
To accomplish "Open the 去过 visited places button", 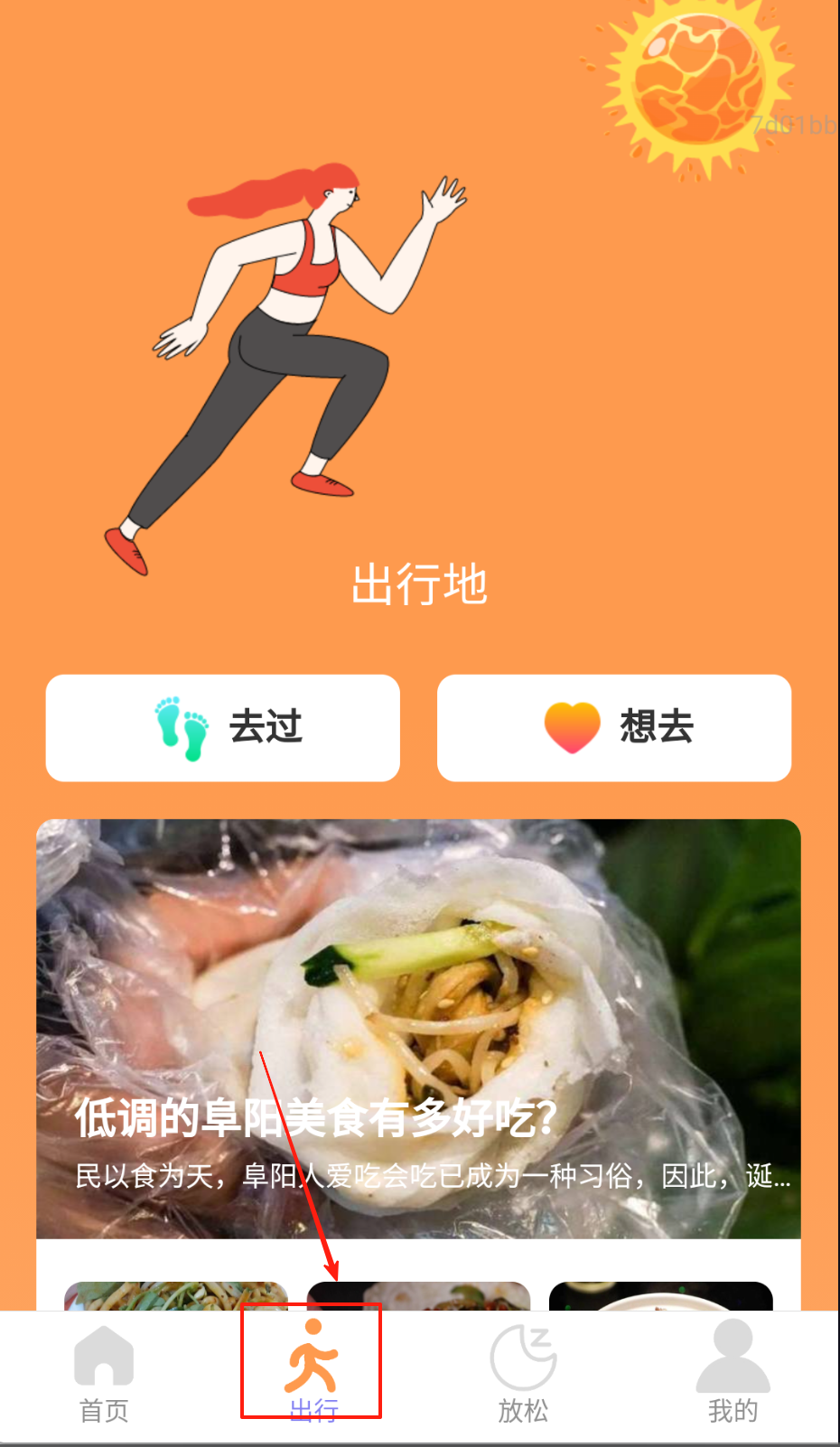I will (222, 727).
